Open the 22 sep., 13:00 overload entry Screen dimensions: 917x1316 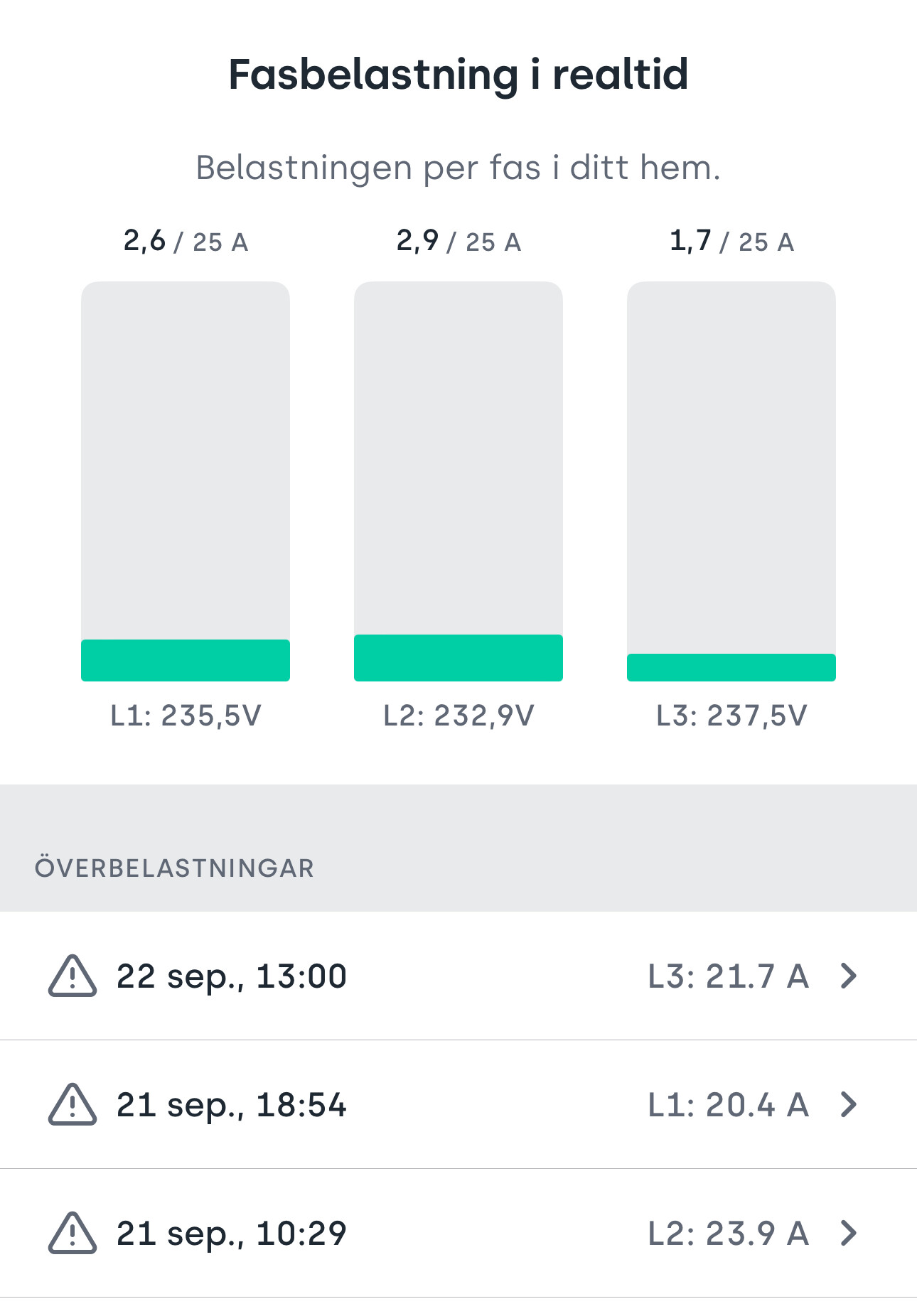pyautogui.click(x=458, y=976)
